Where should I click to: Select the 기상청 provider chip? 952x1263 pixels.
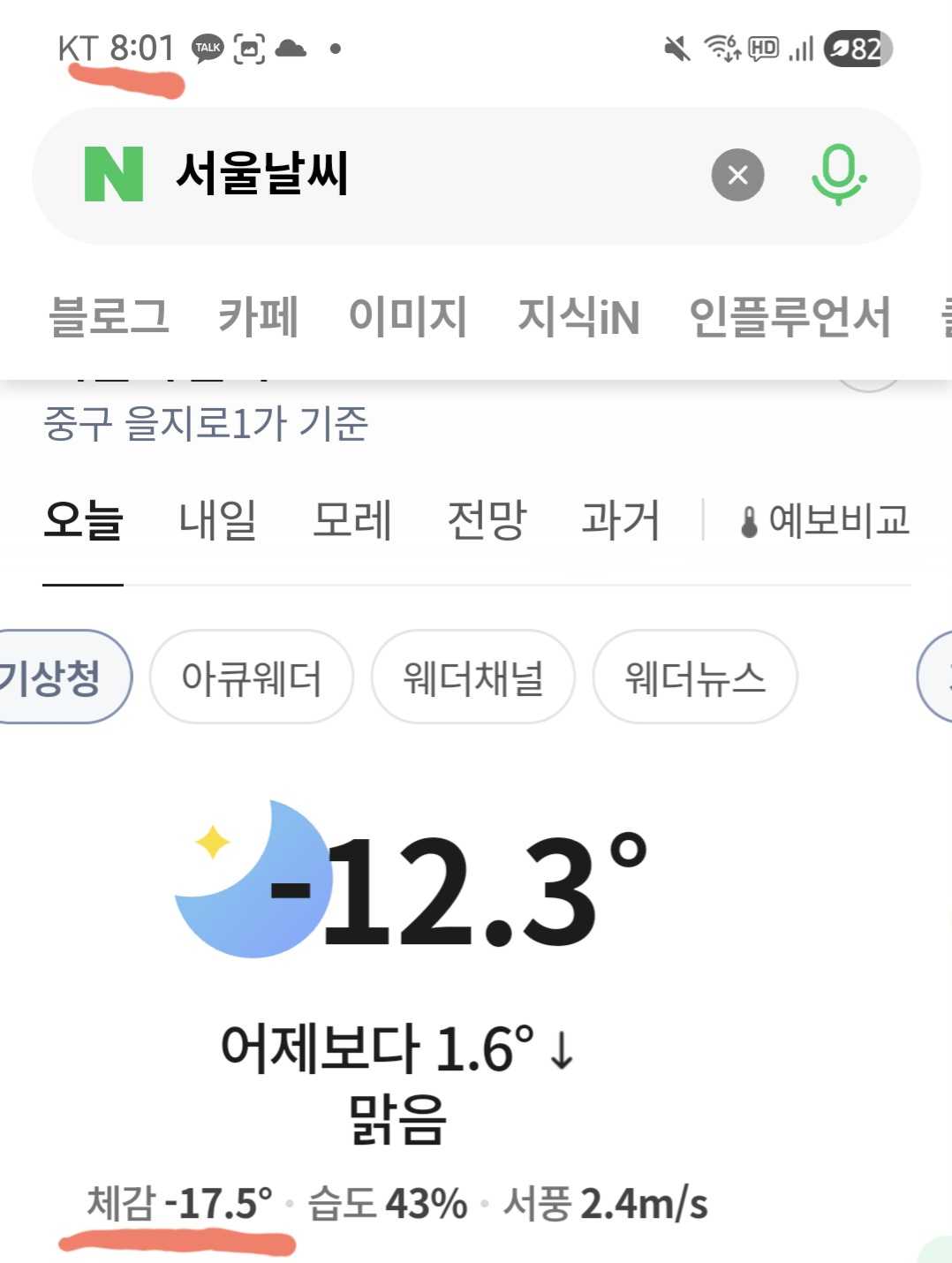point(64,677)
